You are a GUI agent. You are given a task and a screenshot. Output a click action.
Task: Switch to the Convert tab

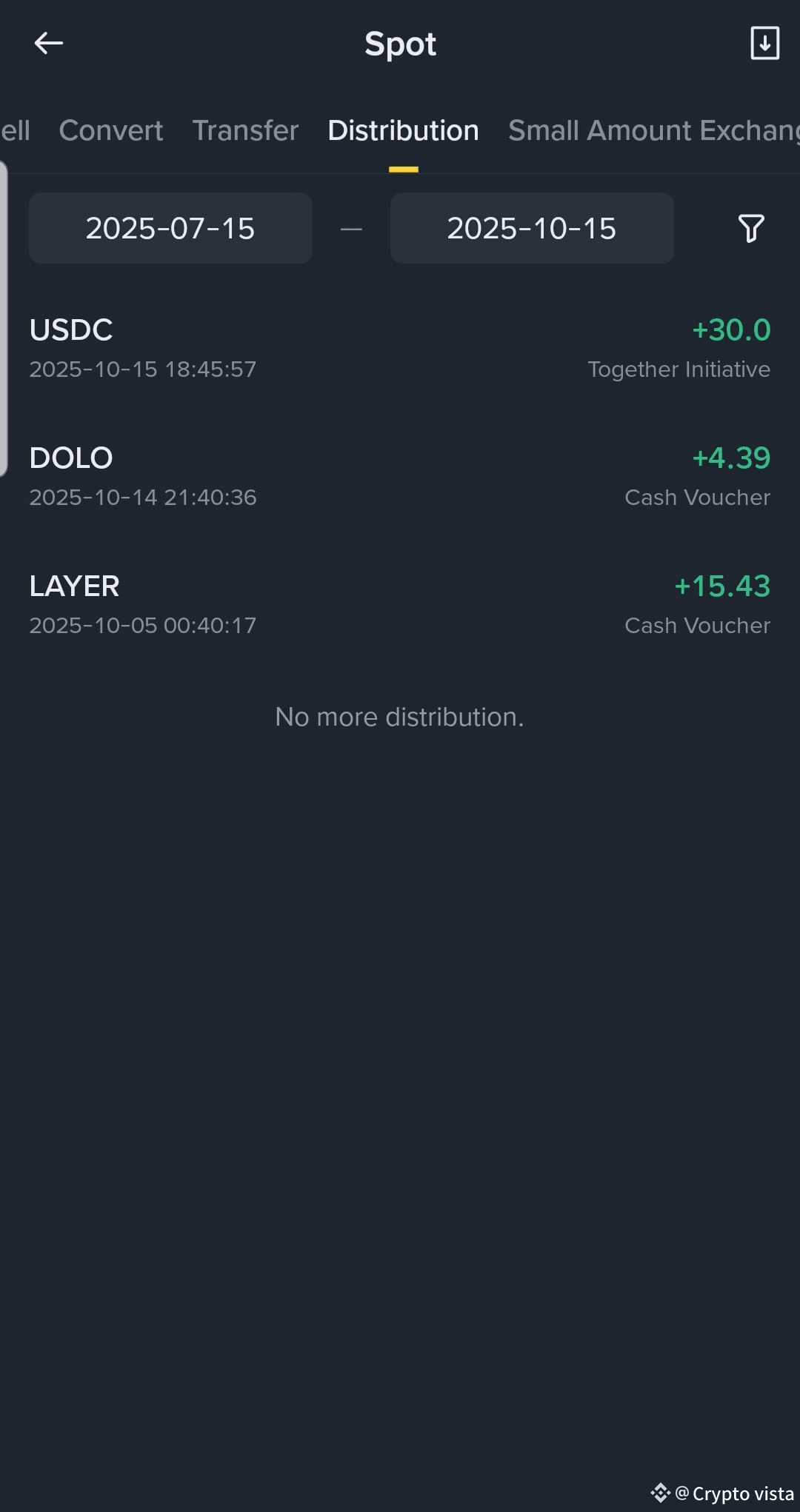[x=111, y=130]
